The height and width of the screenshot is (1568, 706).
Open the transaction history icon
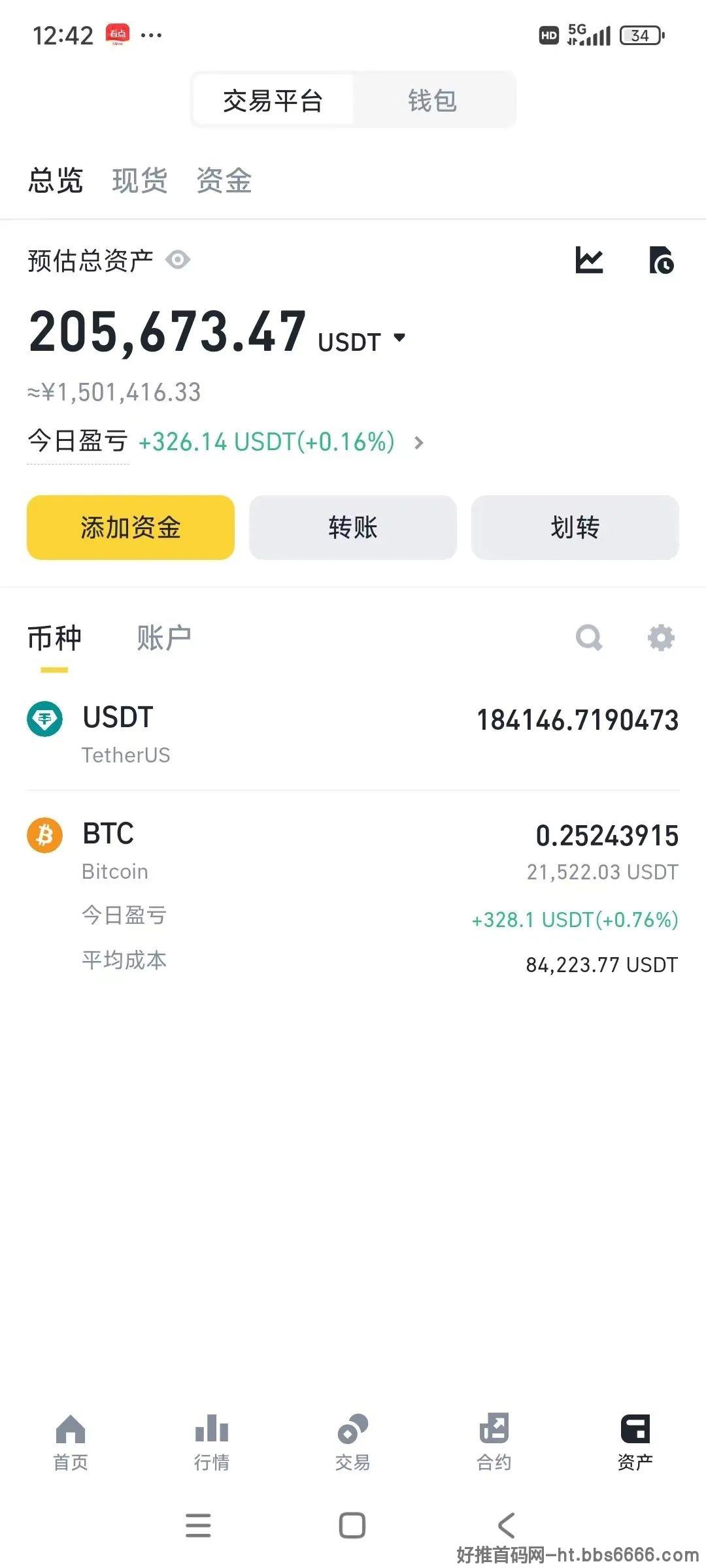[x=662, y=260]
